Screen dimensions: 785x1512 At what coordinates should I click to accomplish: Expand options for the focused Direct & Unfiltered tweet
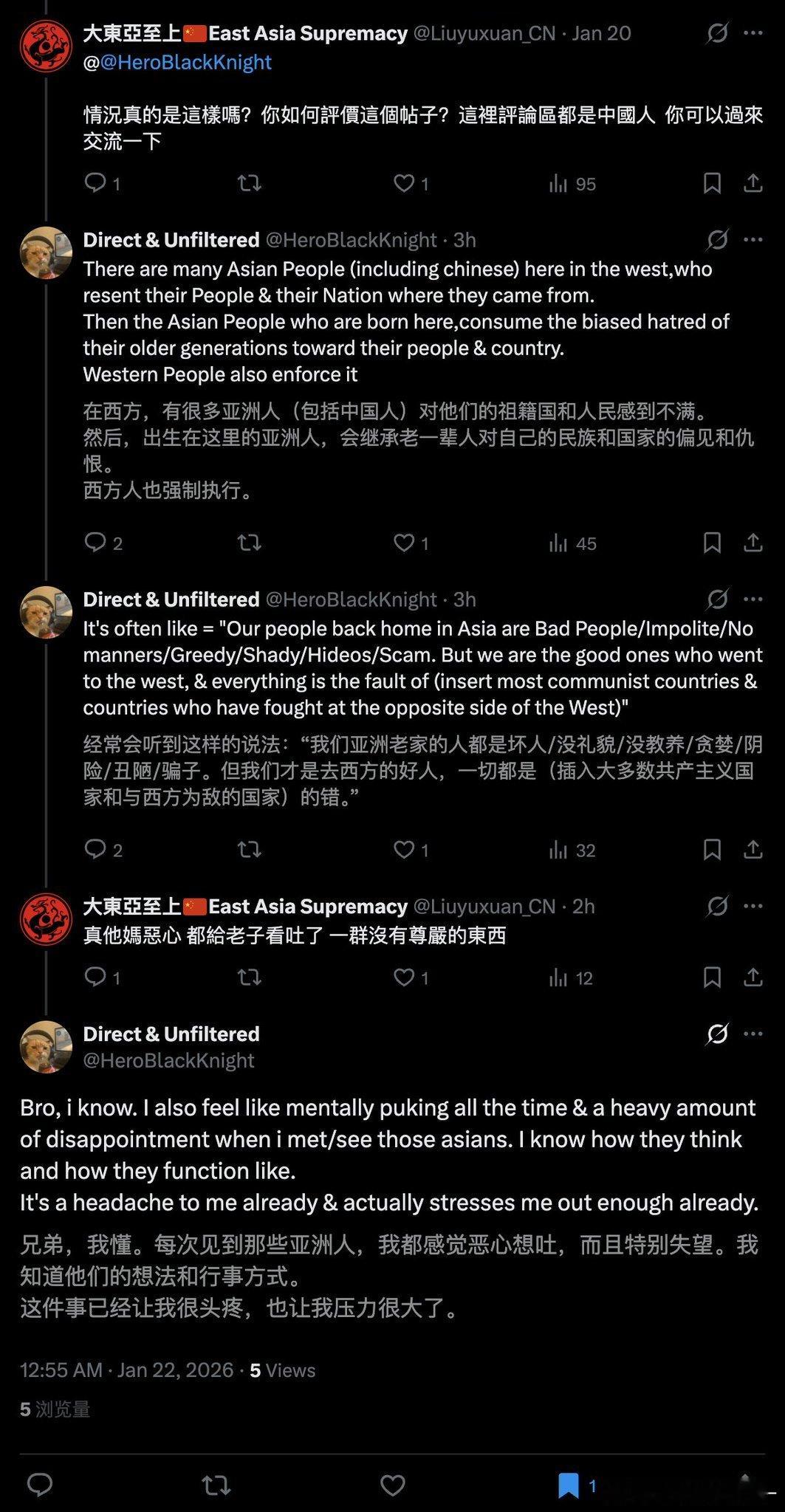point(754,1034)
